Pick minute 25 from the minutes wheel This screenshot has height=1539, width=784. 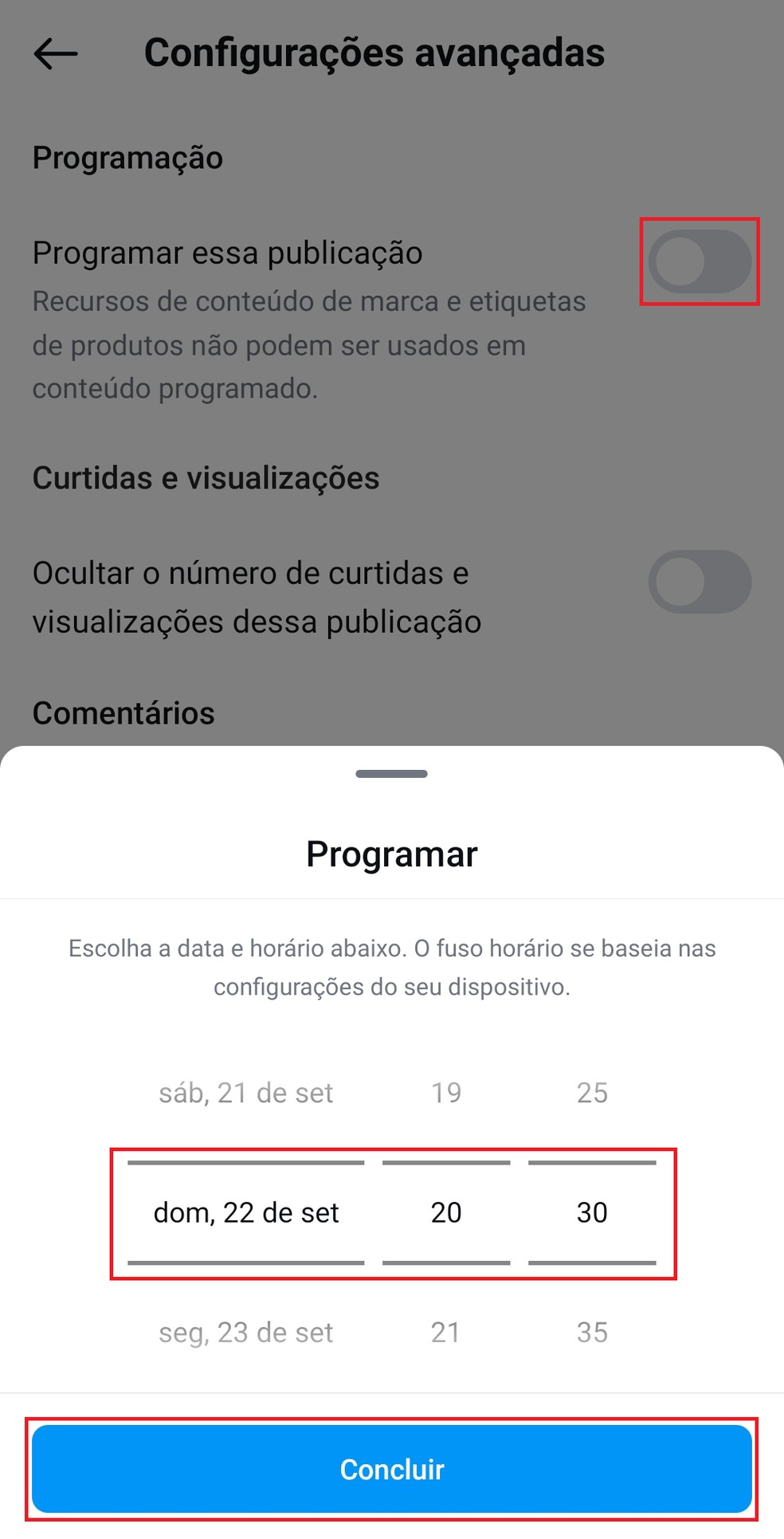(592, 1092)
